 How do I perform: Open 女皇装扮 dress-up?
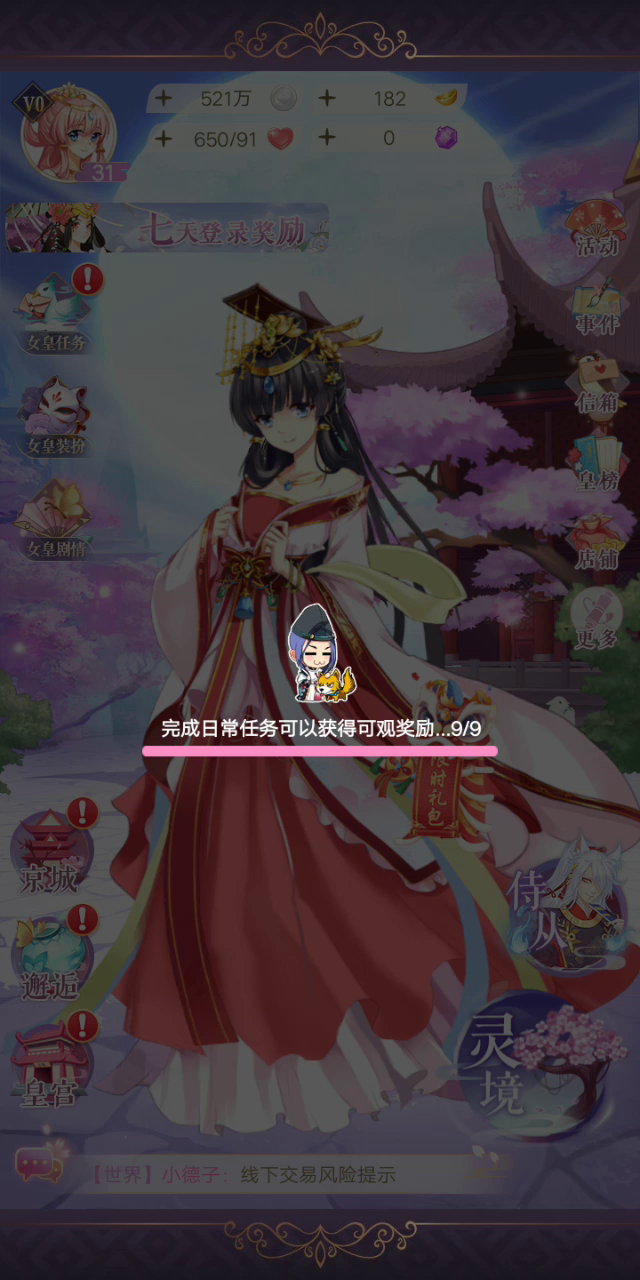[57, 416]
